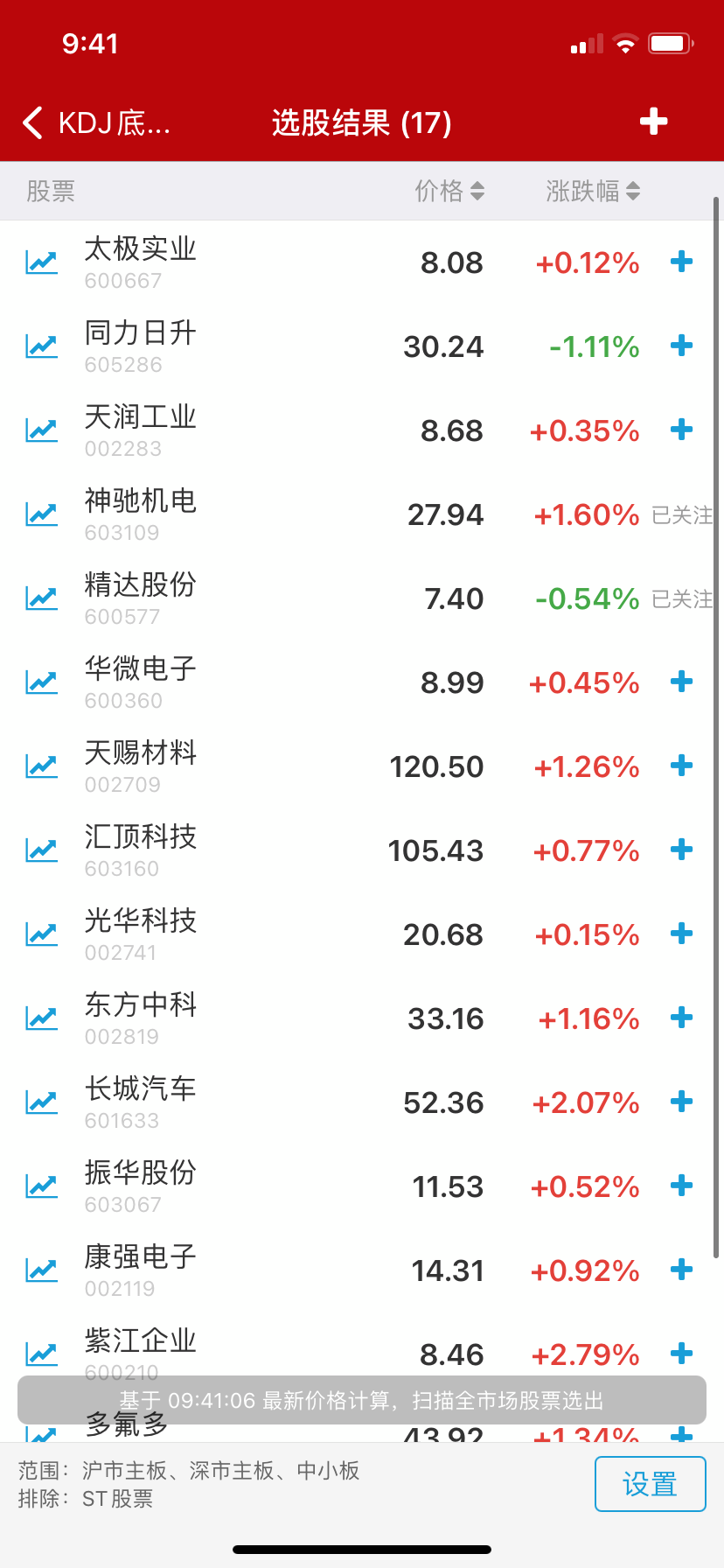Click the chart icon beside 同力日升
This screenshot has width=724, height=1568.
(x=40, y=345)
